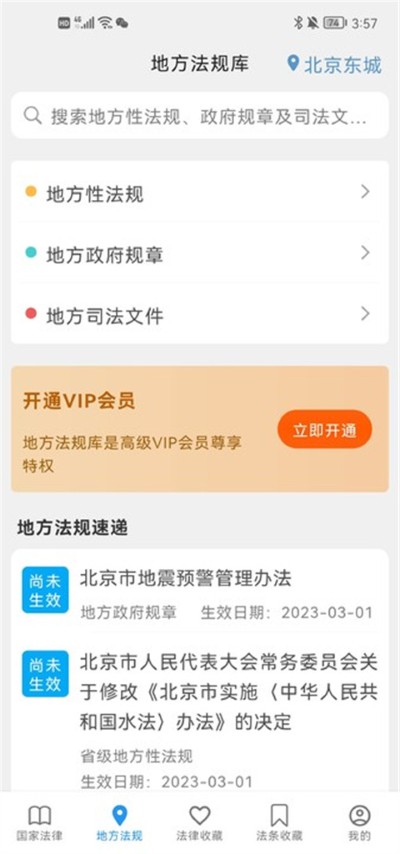This screenshot has height=854, width=400.
Task: Switch to the 法条收藏 tab
Action: pos(280,823)
